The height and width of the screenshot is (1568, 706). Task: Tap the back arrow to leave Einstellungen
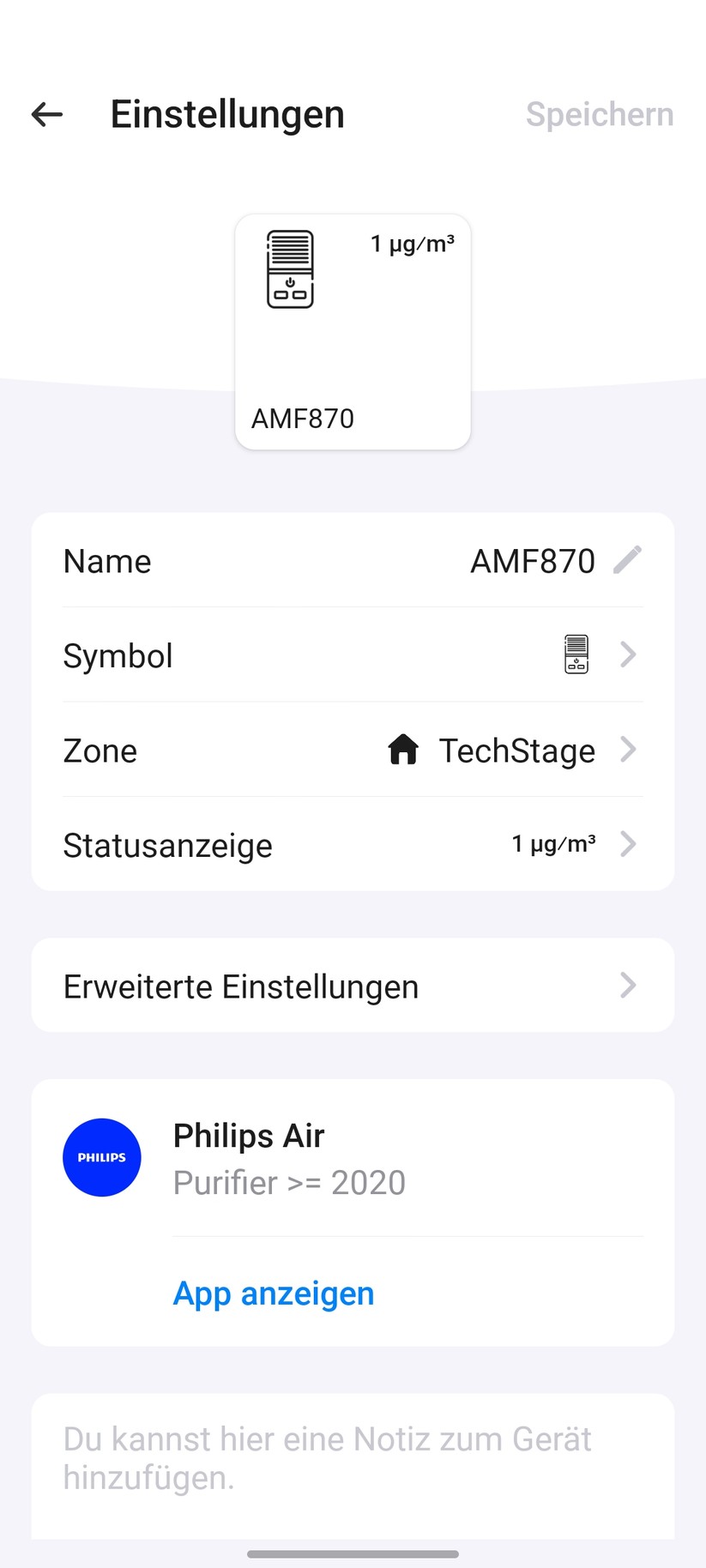[x=46, y=114]
